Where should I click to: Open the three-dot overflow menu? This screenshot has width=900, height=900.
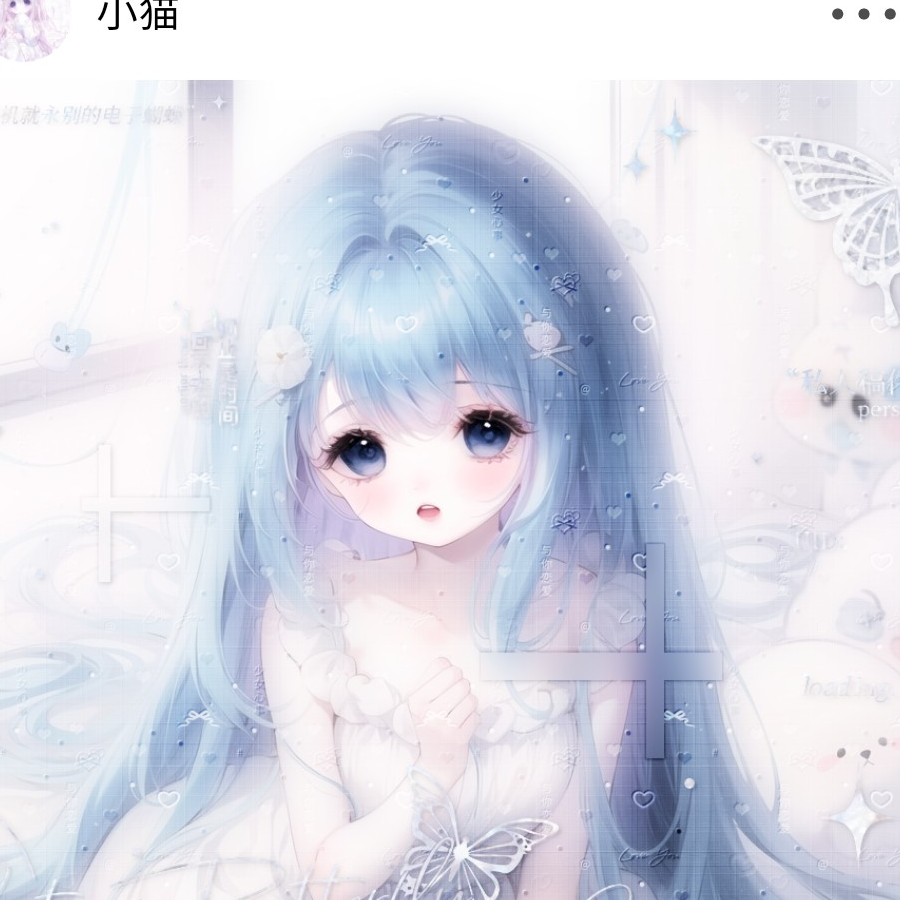point(863,14)
